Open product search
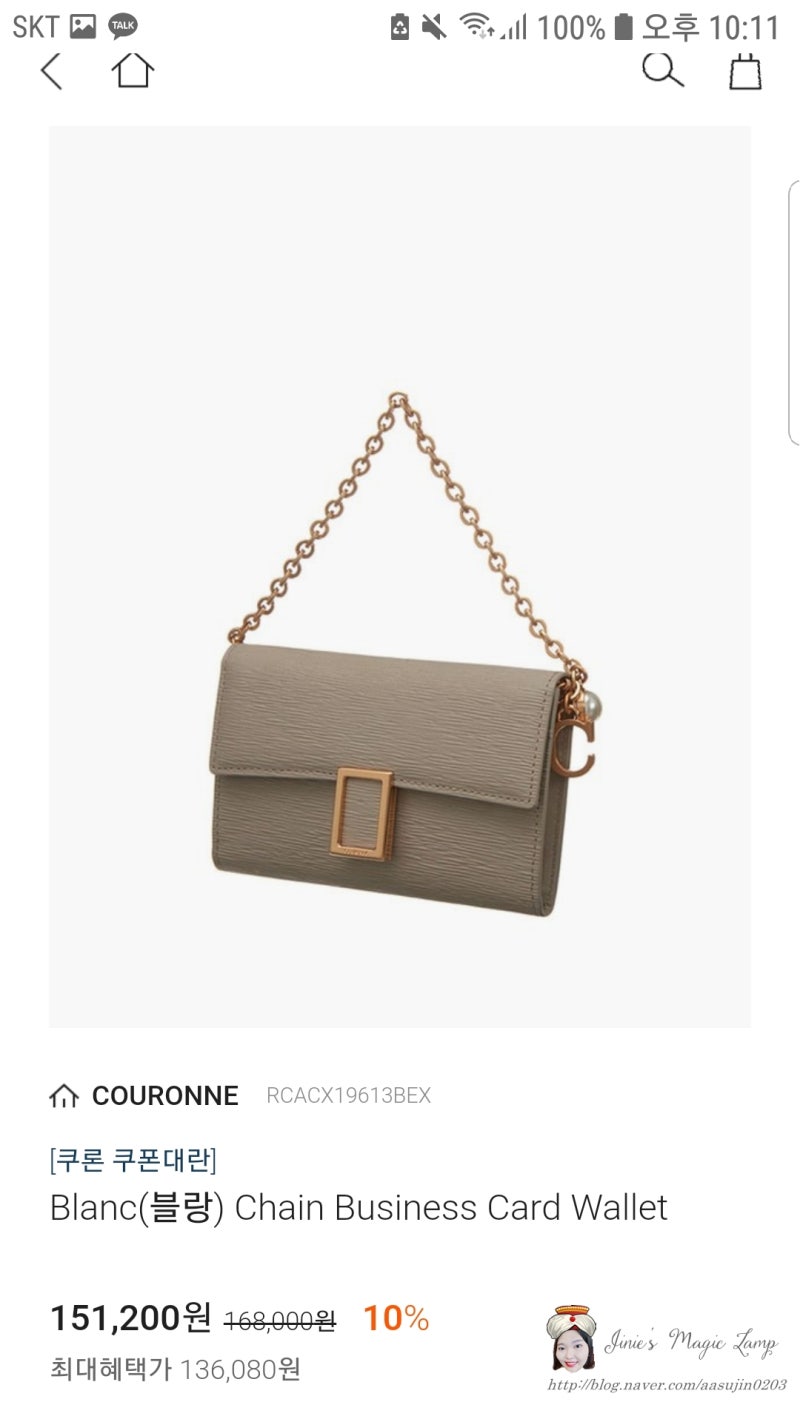The width and height of the screenshot is (800, 1422). pos(662,70)
